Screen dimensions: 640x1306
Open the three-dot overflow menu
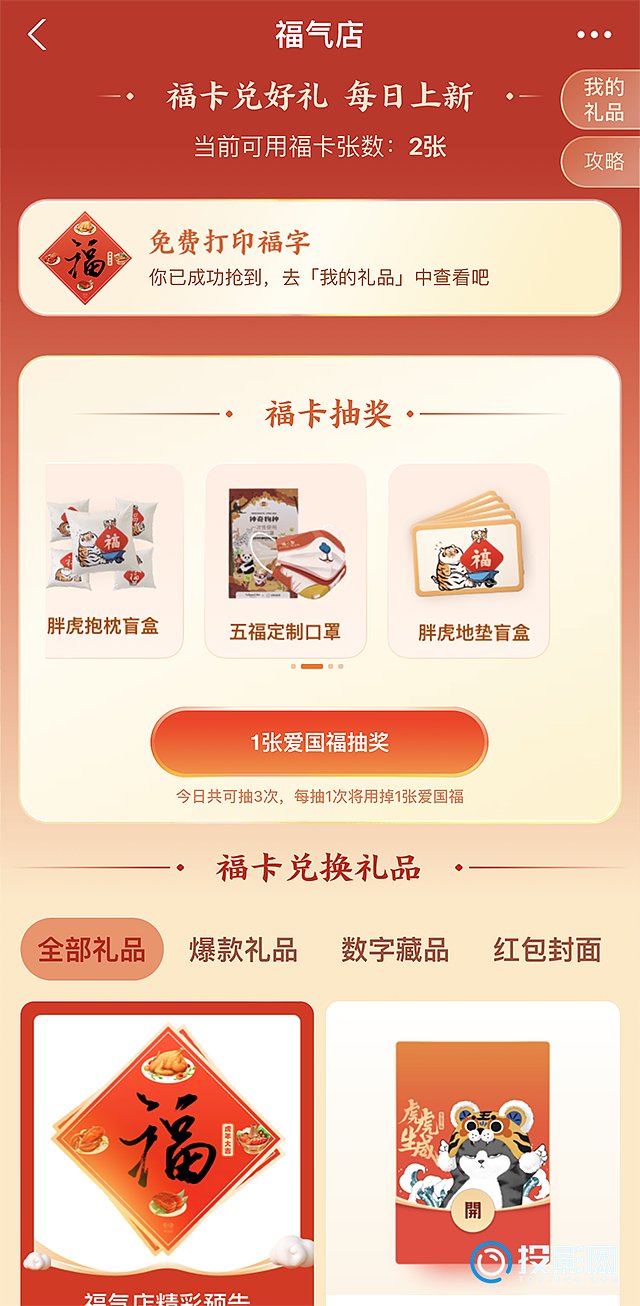[593, 35]
